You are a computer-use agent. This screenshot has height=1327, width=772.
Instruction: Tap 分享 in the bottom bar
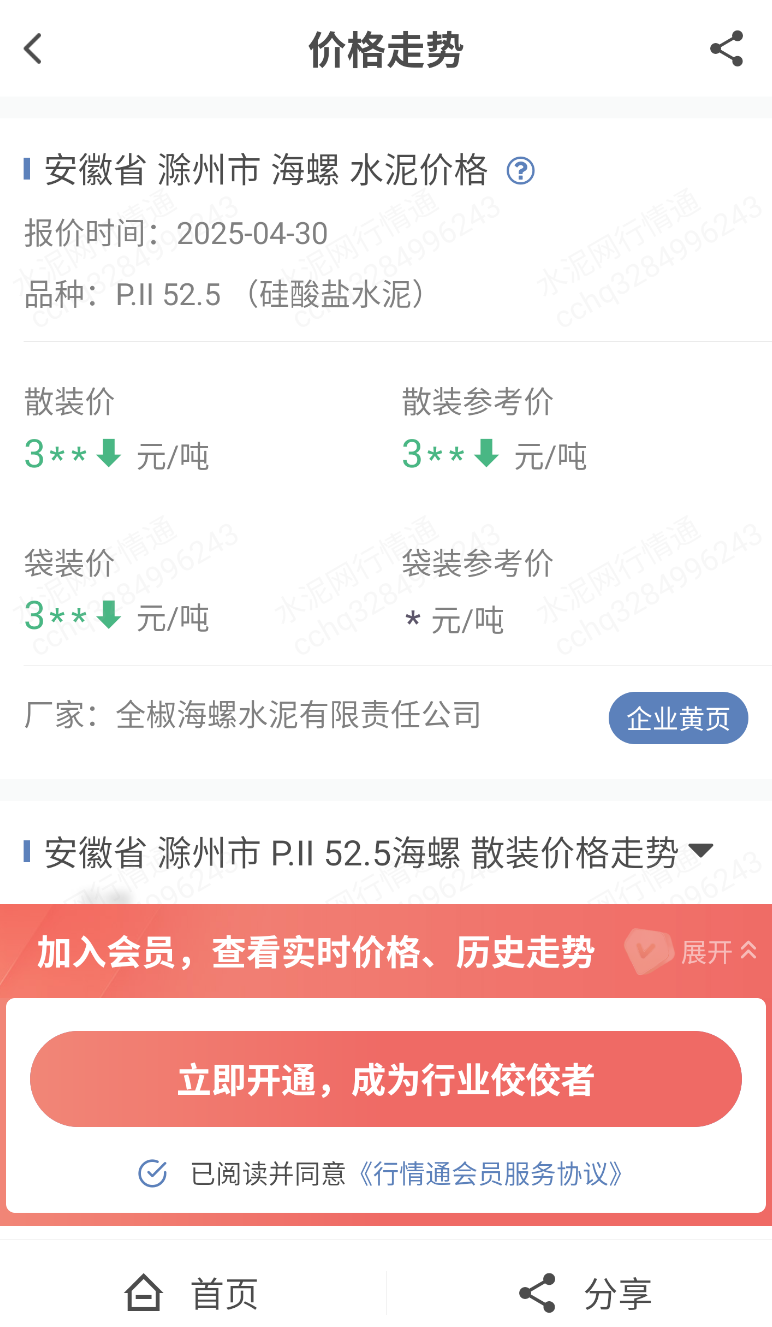[585, 1293]
